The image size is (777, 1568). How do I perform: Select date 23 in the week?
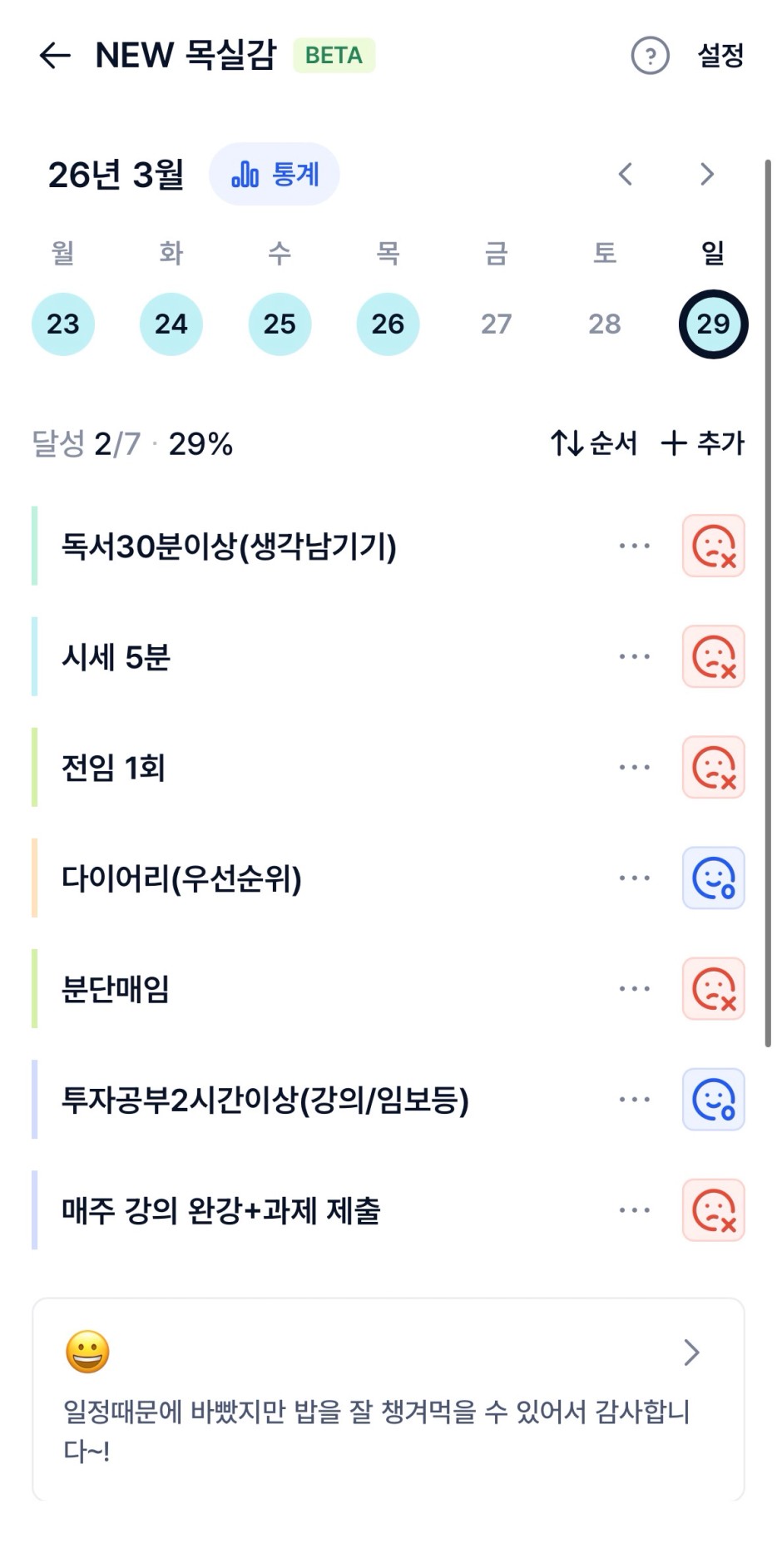point(63,324)
